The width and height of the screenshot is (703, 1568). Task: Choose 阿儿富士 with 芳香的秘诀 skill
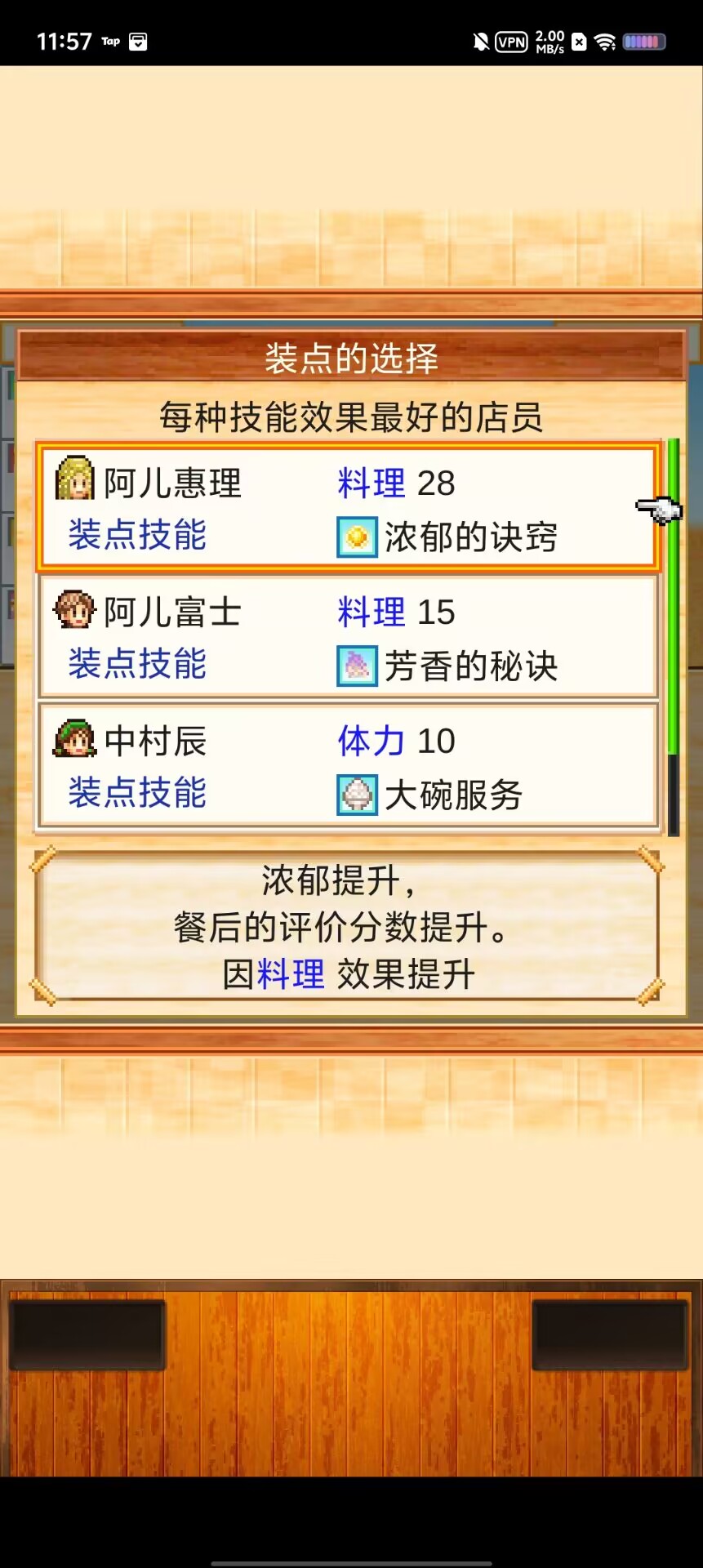coord(348,636)
